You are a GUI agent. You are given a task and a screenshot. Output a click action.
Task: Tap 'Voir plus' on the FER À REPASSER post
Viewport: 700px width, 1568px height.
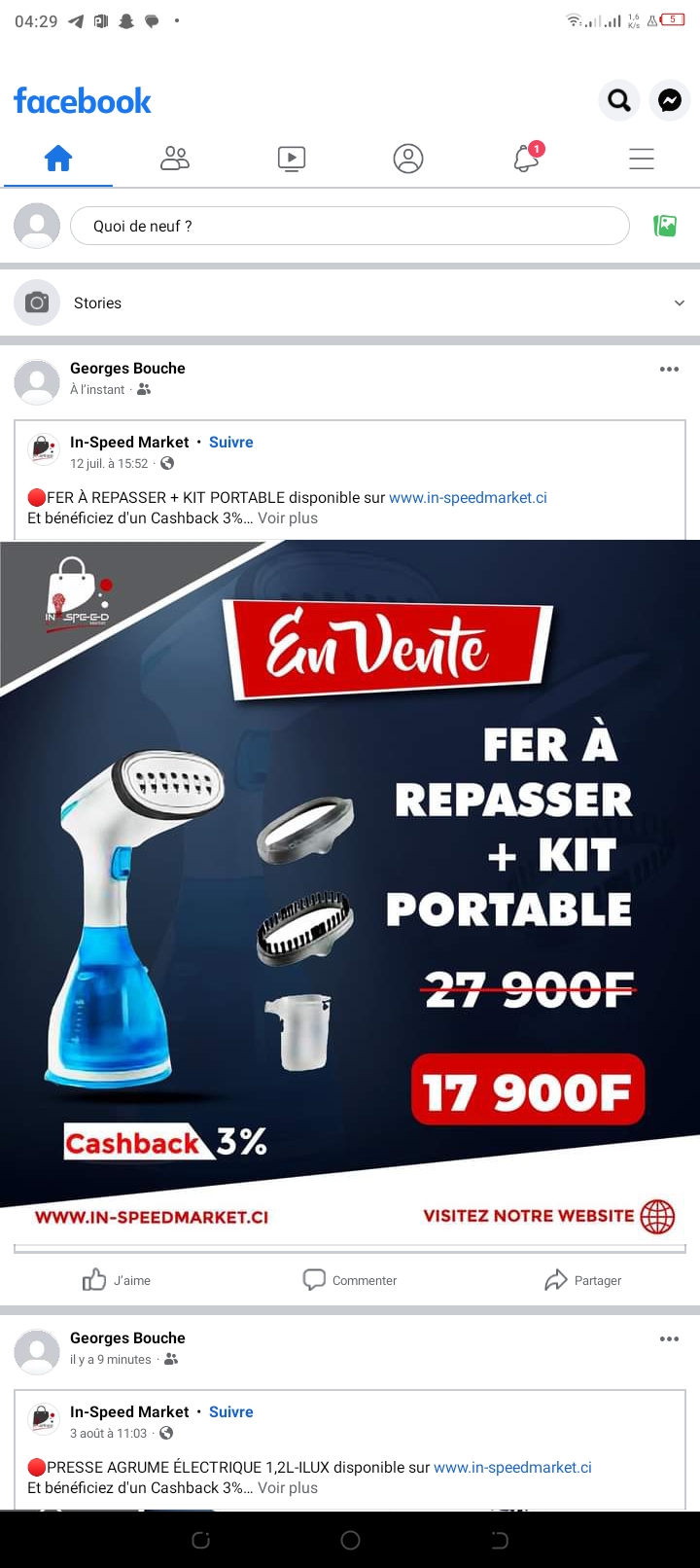288,517
